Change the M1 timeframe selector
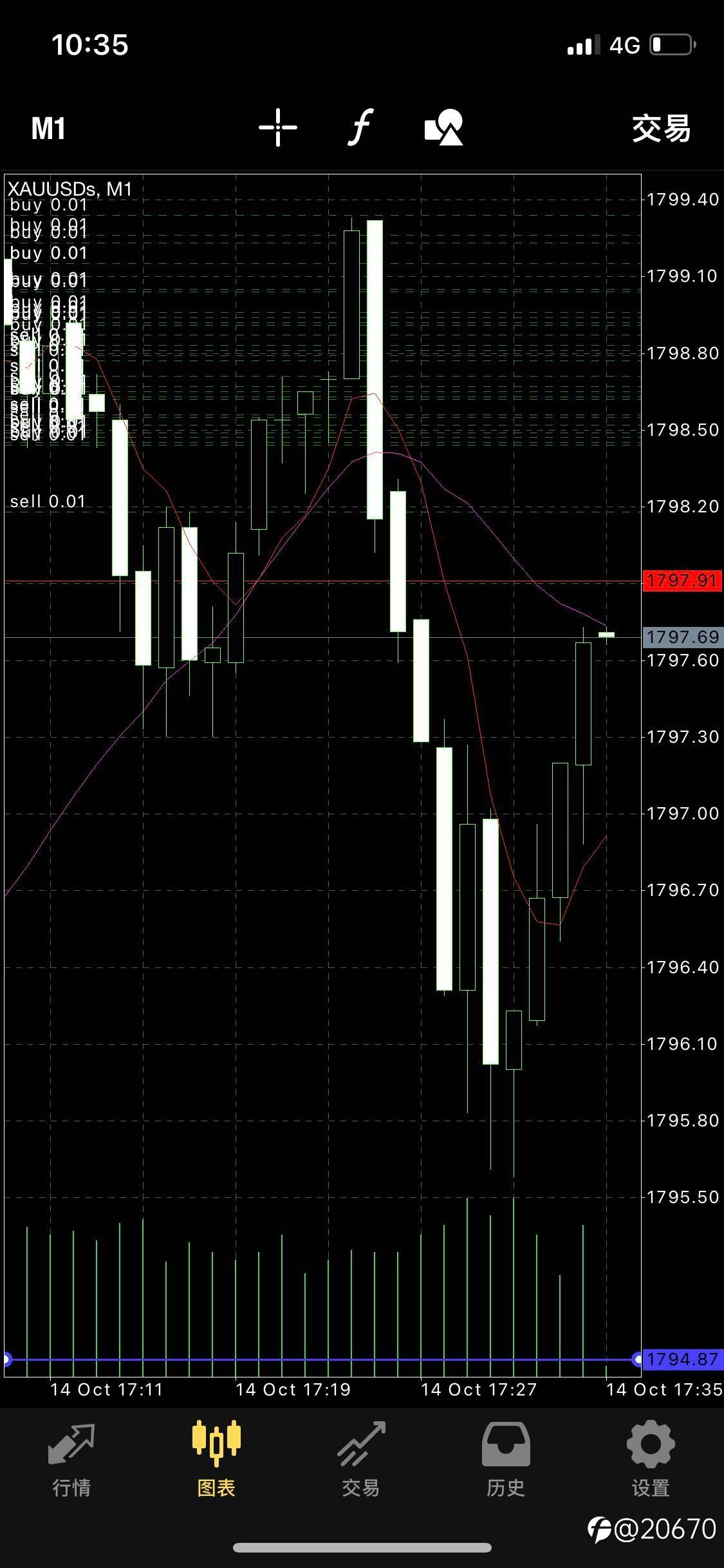Screen dimensions: 724x1568 [x=48, y=128]
